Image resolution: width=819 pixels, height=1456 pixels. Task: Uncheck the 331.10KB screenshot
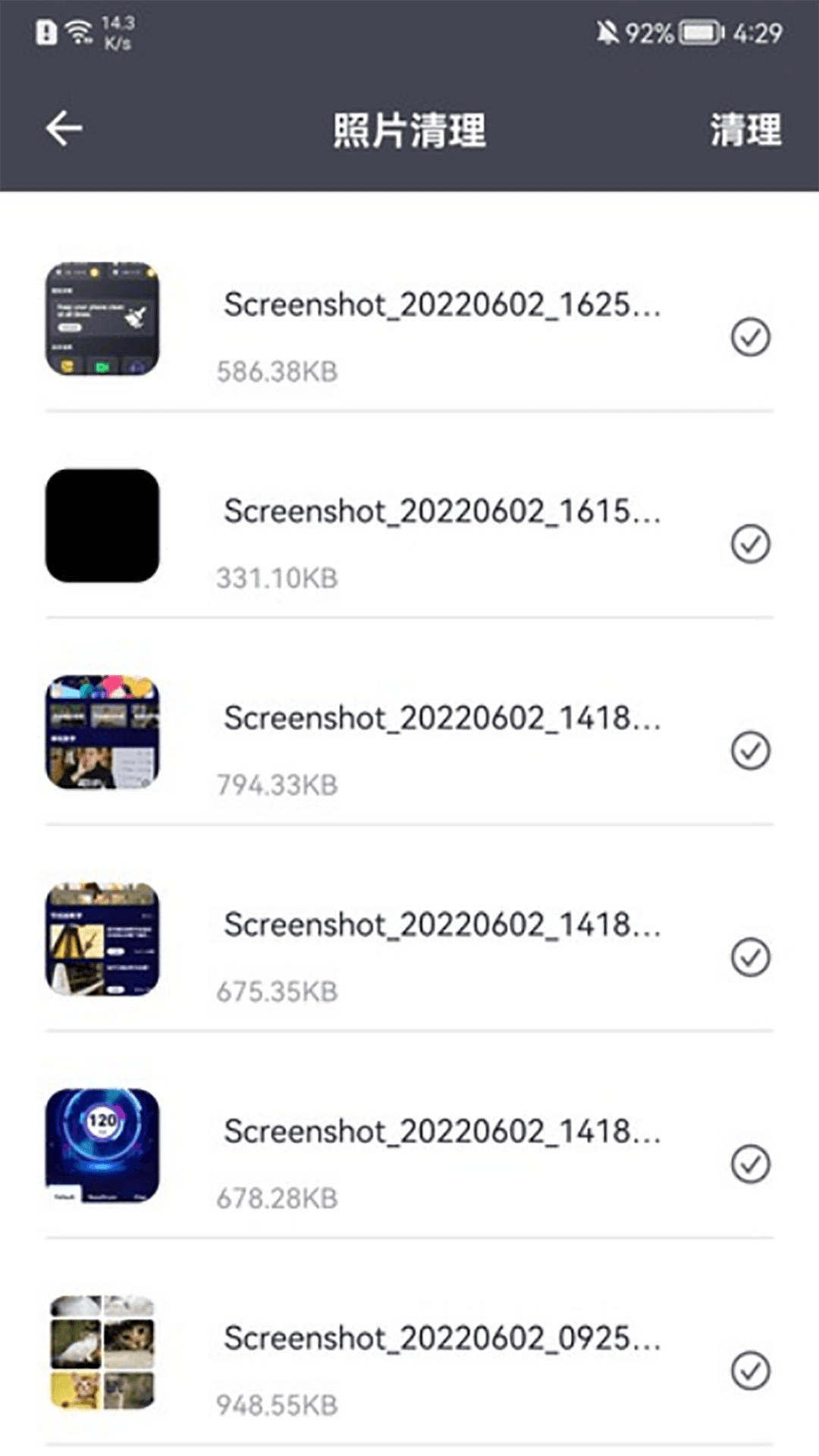(x=750, y=544)
